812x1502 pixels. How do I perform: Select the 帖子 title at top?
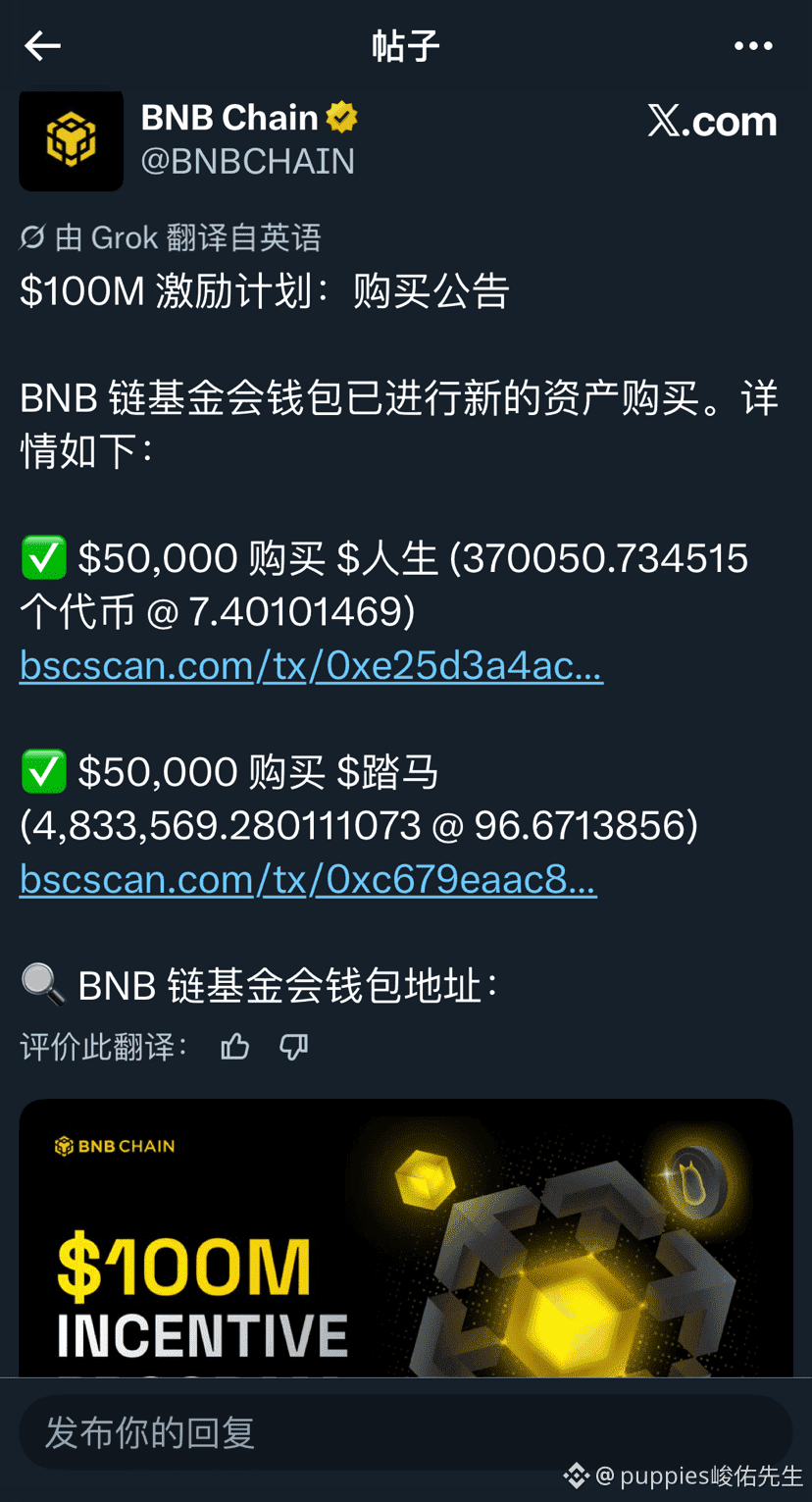pyautogui.click(x=405, y=45)
